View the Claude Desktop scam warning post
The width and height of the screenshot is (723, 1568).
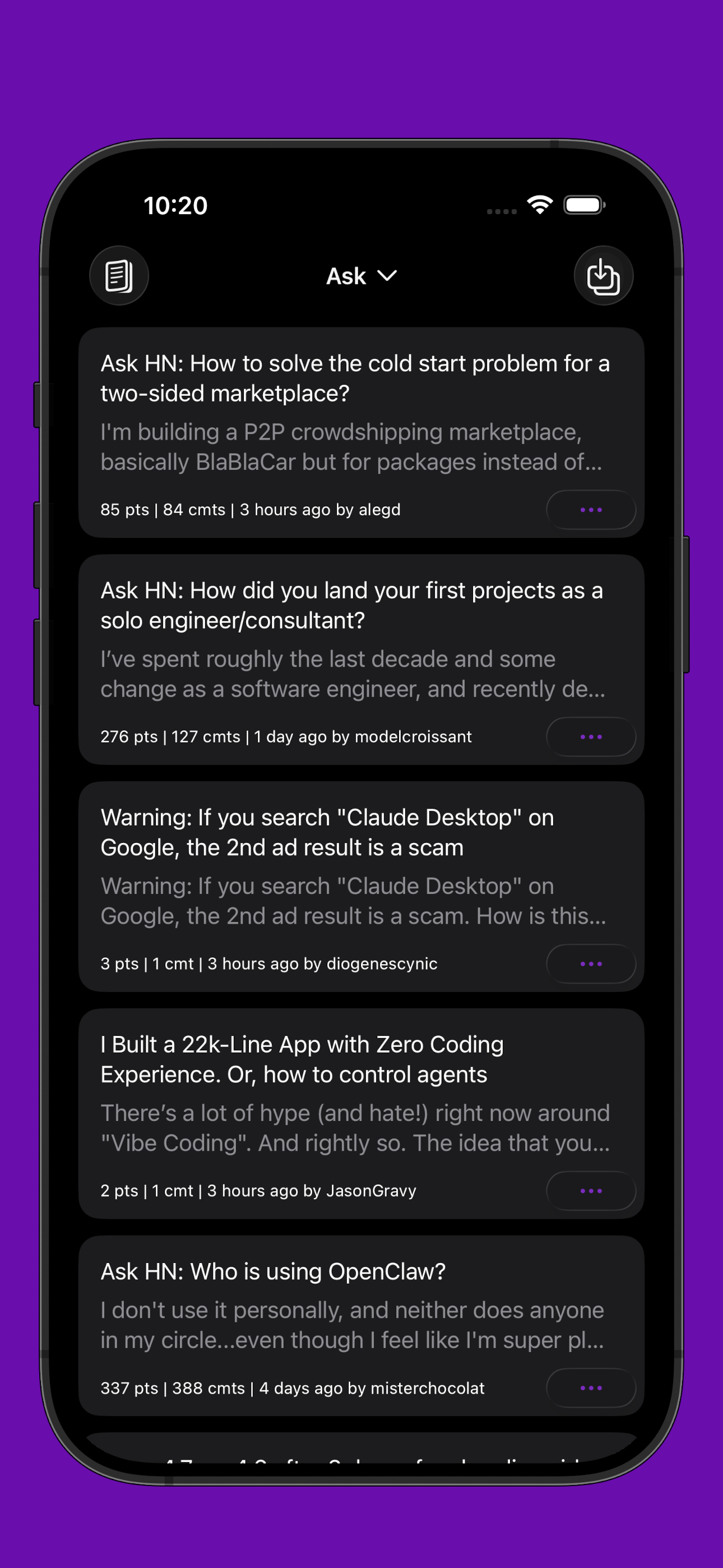(327, 833)
